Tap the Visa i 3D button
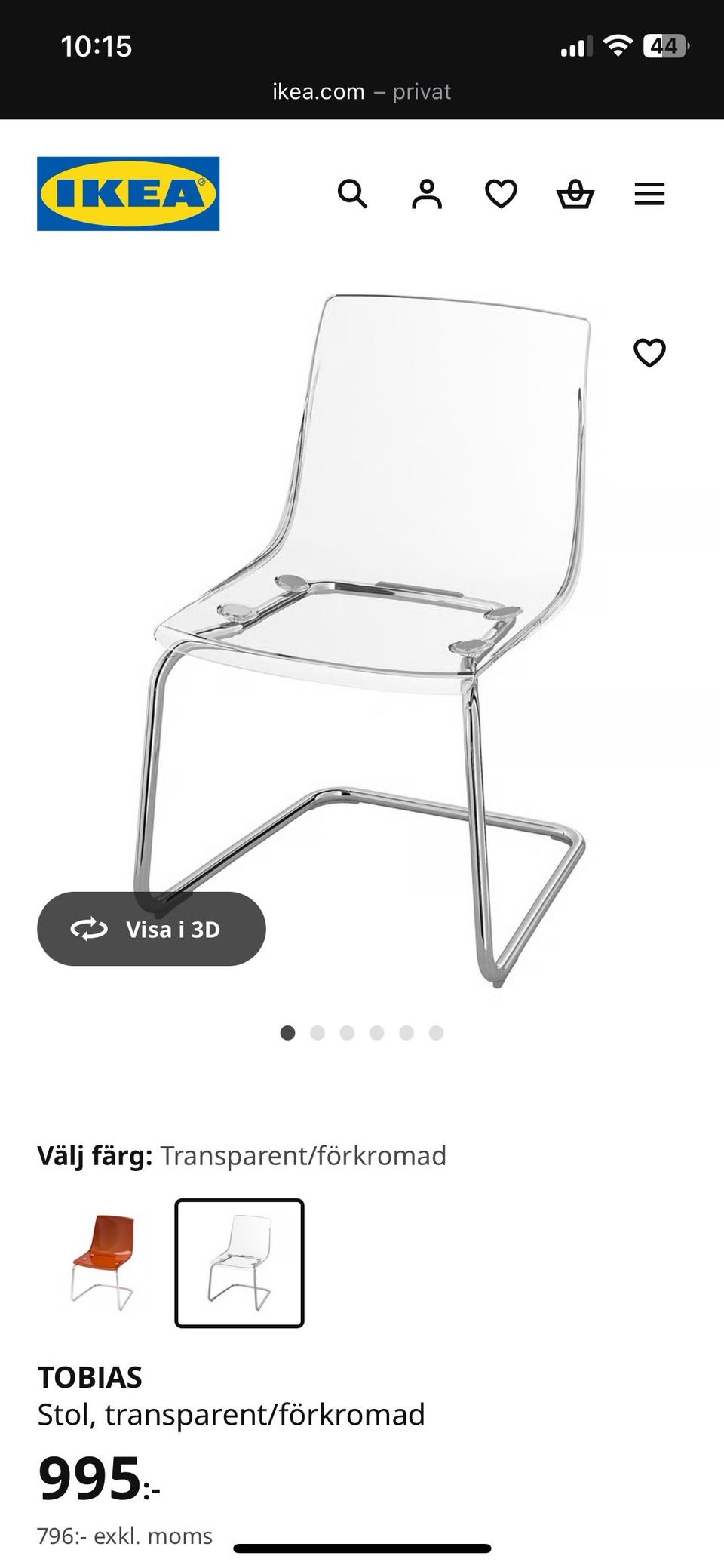724x1568 pixels. click(152, 929)
